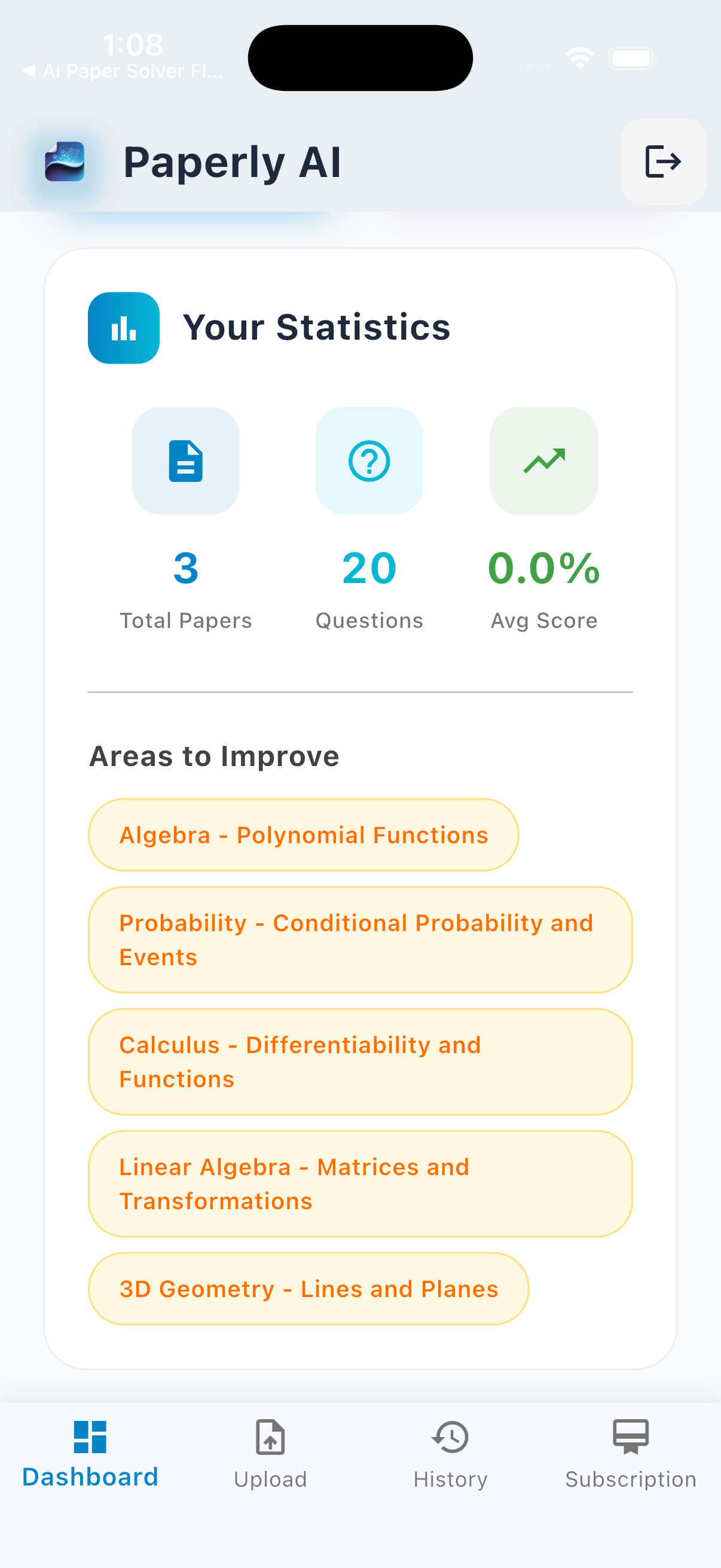Click the Avg Score trend-line icon
The height and width of the screenshot is (1568, 721).
pos(544,461)
